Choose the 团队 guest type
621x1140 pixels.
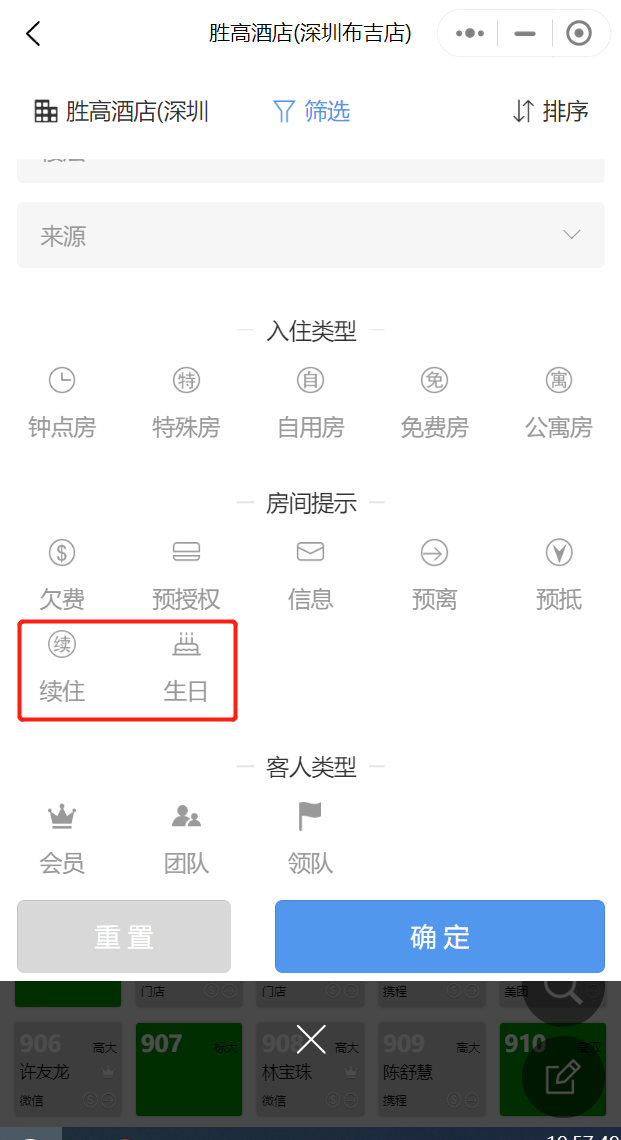[x=186, y=840]
